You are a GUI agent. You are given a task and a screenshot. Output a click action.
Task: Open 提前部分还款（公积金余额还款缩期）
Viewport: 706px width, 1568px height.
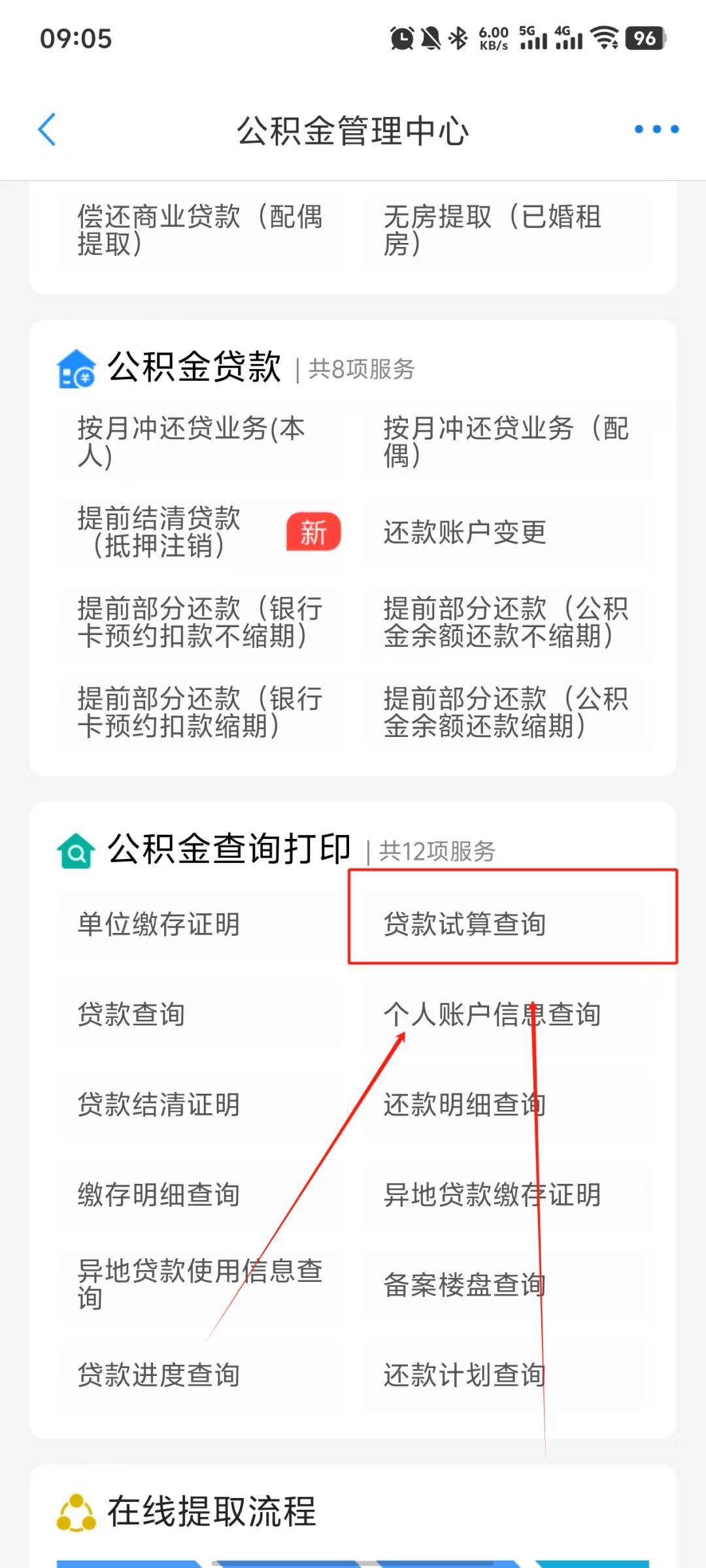(505, 713)
